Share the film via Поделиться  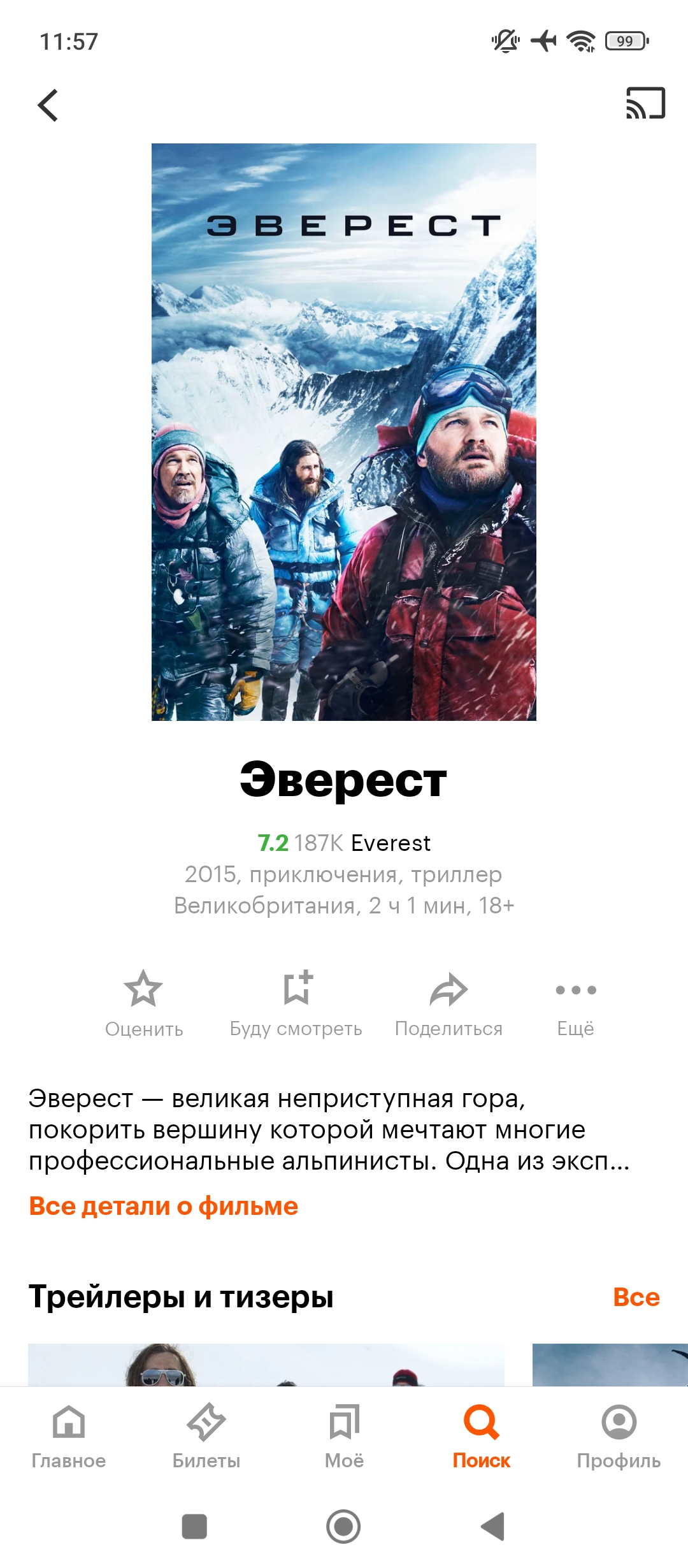tap(449, 1003)
